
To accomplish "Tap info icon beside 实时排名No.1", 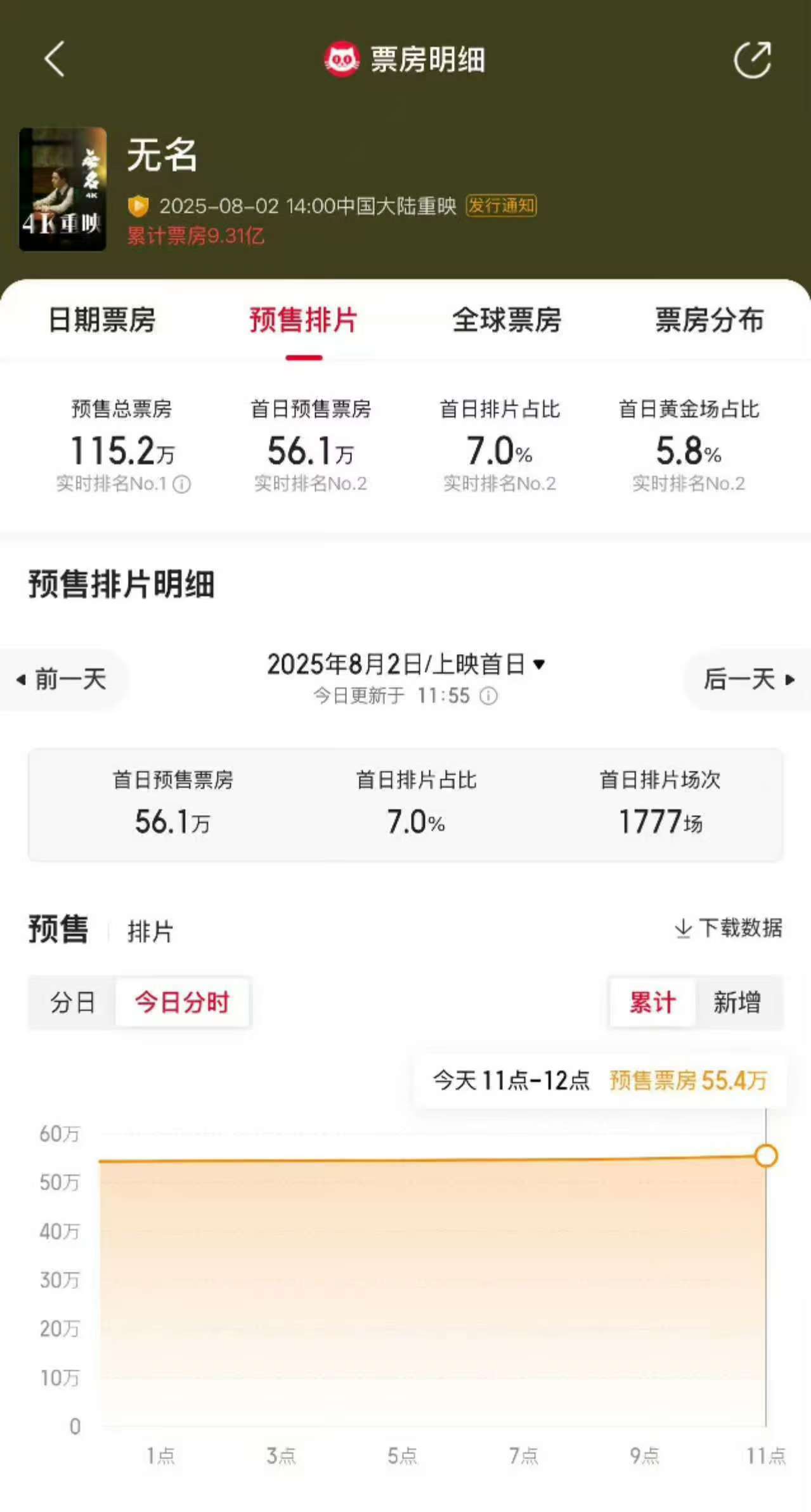I will 182,485.
